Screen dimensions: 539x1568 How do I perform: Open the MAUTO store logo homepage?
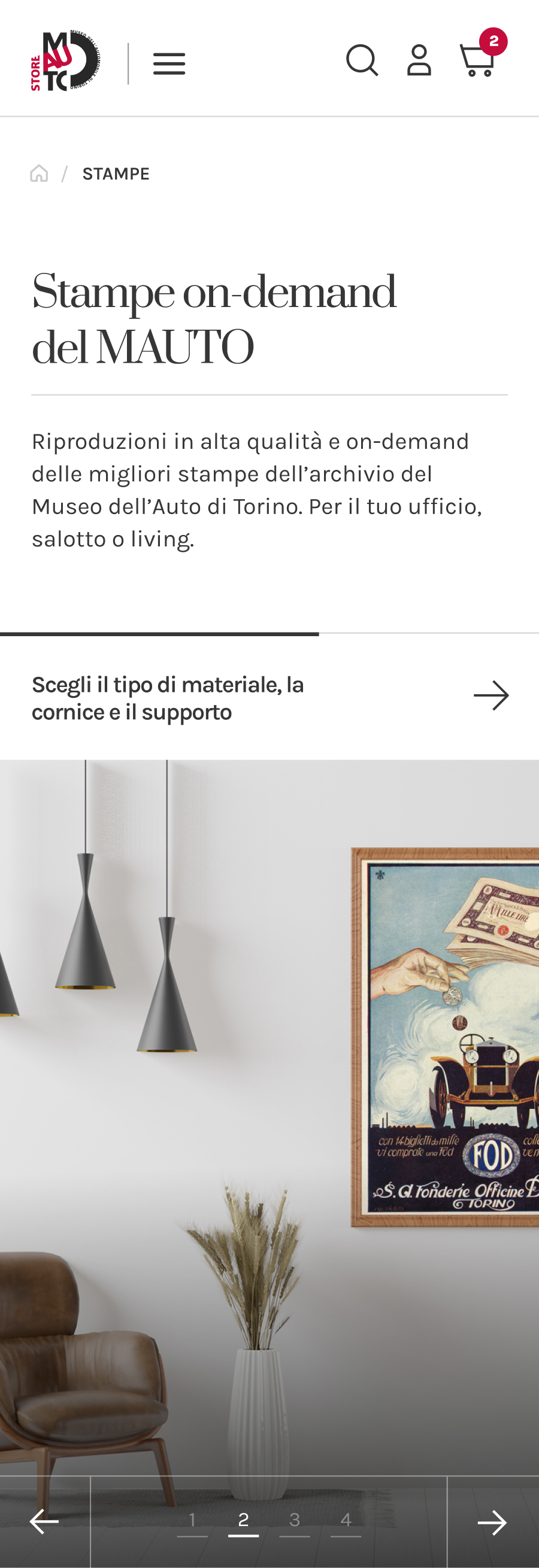click(x=65, y=61)
